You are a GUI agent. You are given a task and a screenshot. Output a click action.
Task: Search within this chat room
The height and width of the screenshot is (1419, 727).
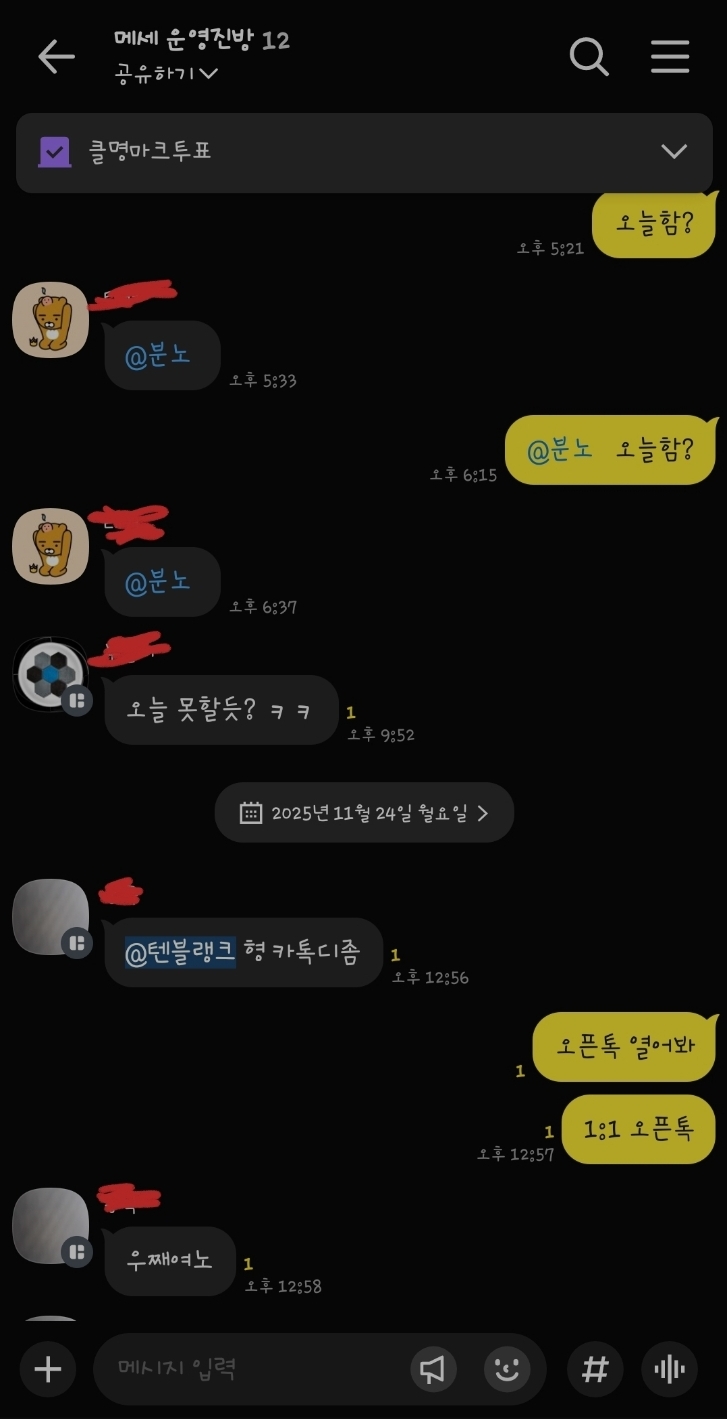(x=589, y=57)
